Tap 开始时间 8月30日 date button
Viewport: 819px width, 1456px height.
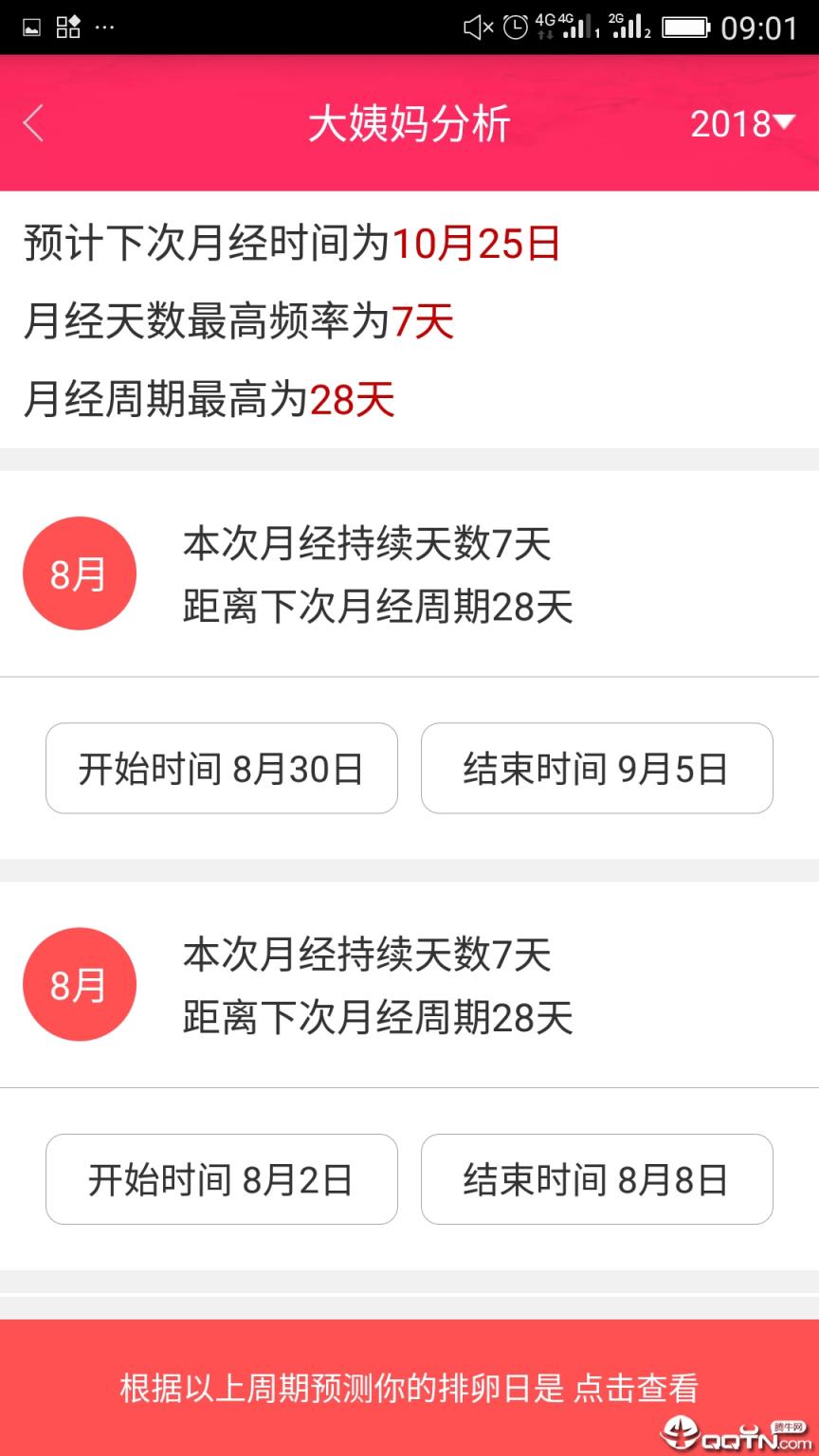[221, 769]
